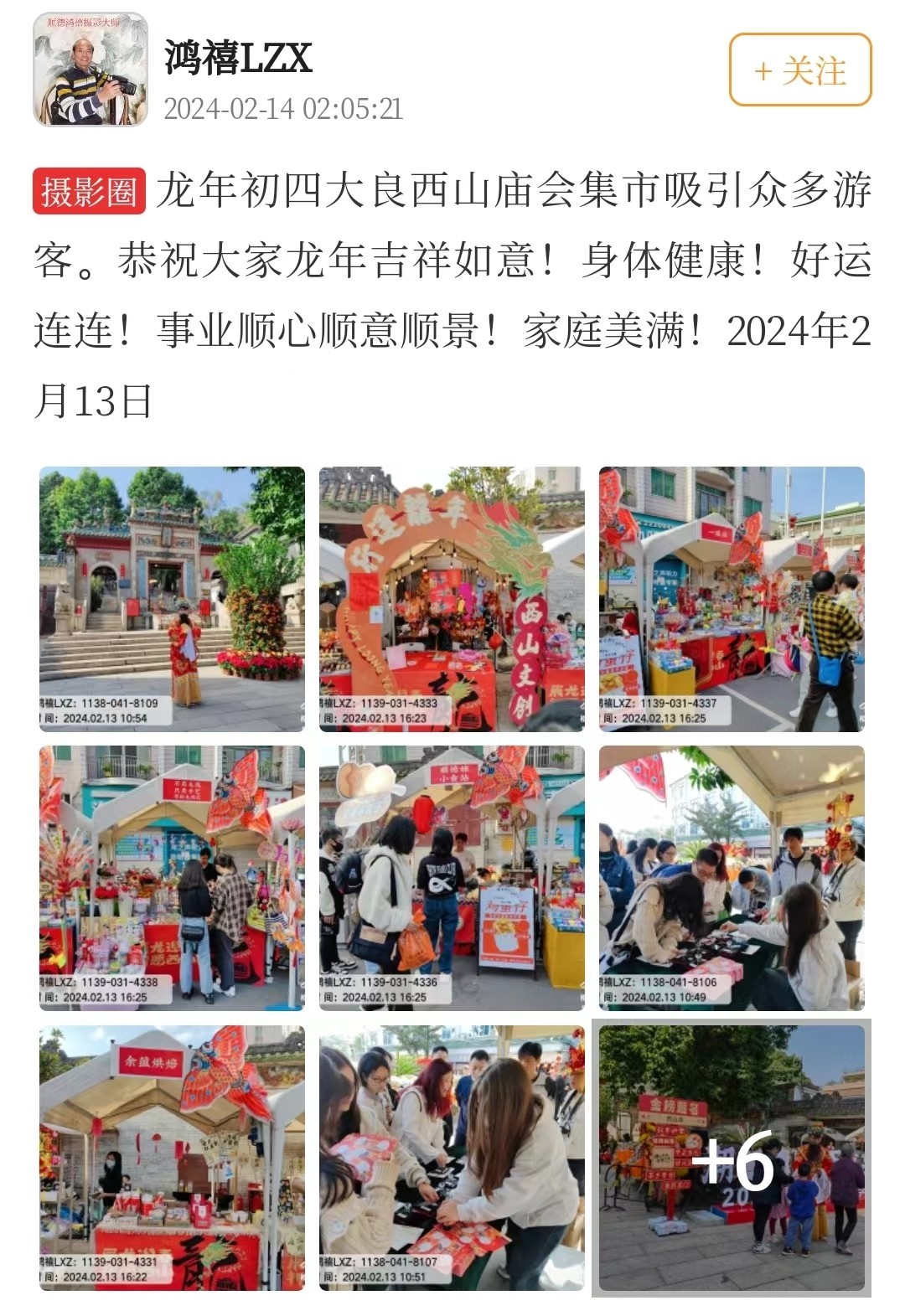Open the photo timestamped 2024.02.13 10:51
The image size is (905, 1316).
click(x=452, y=1157)
